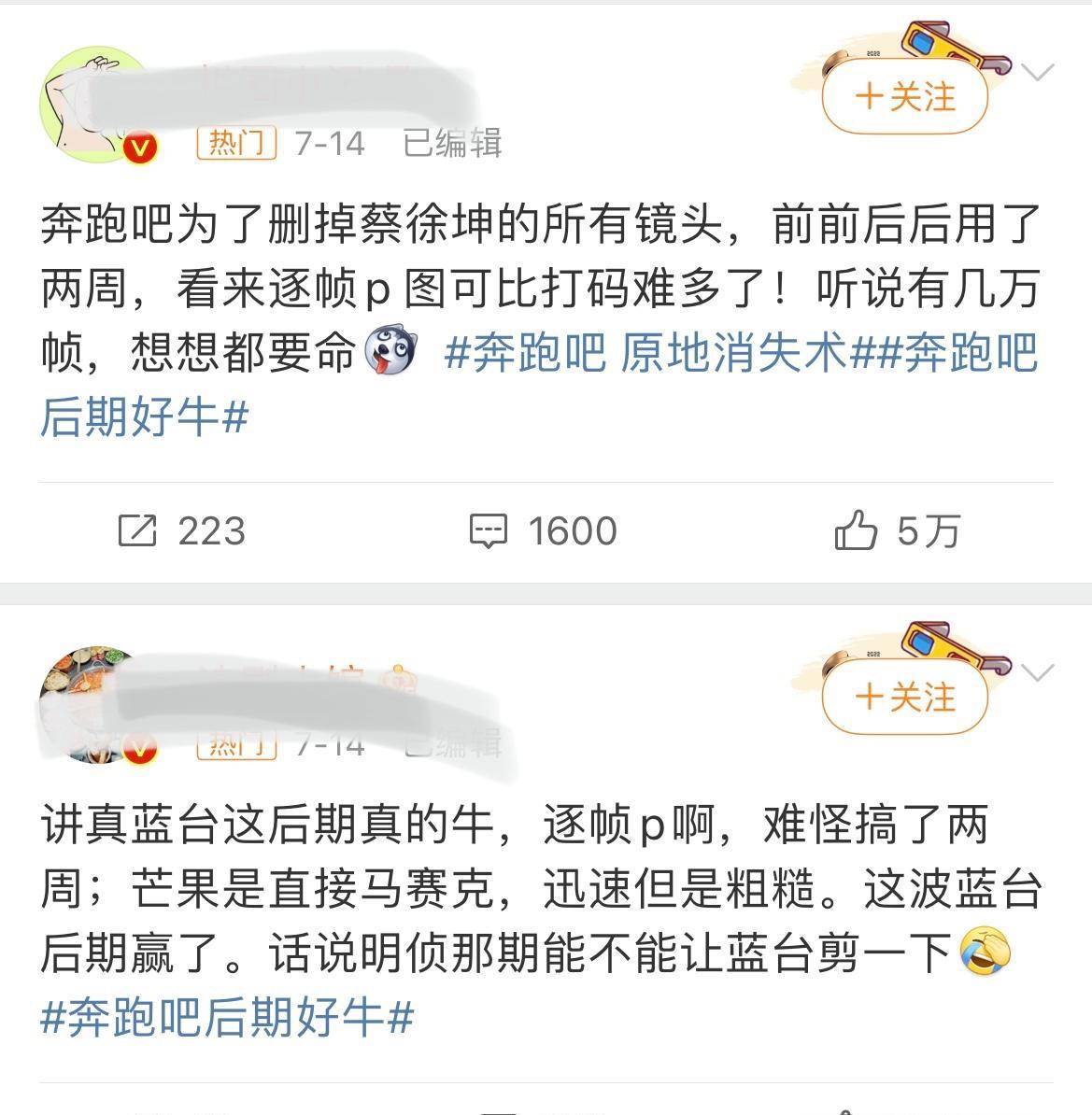Viewport: 1092px width, 1115px height.
Task: Open comments with 1600 replies
Action: pos(543,530)
